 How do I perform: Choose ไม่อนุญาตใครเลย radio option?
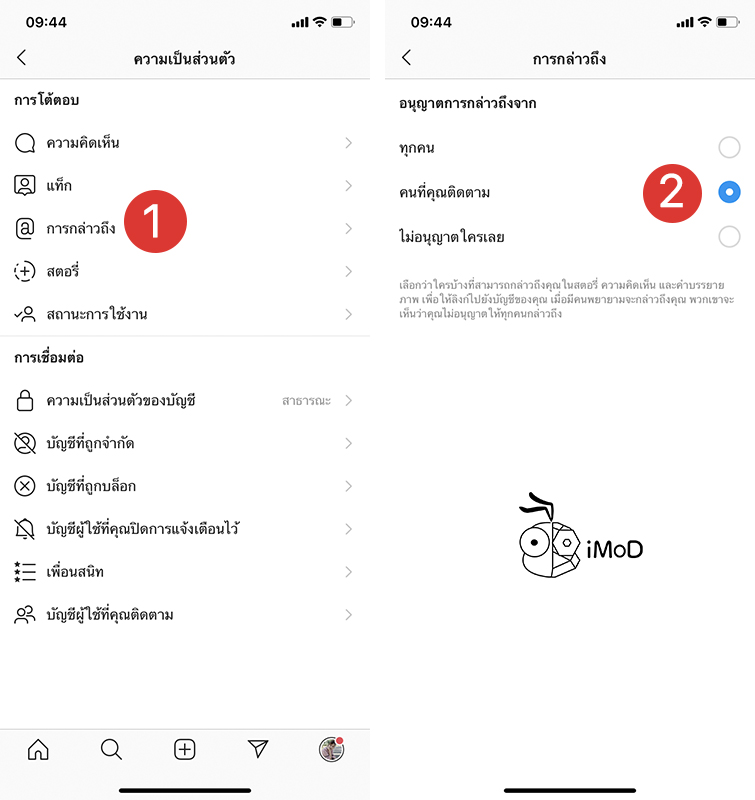729,236
